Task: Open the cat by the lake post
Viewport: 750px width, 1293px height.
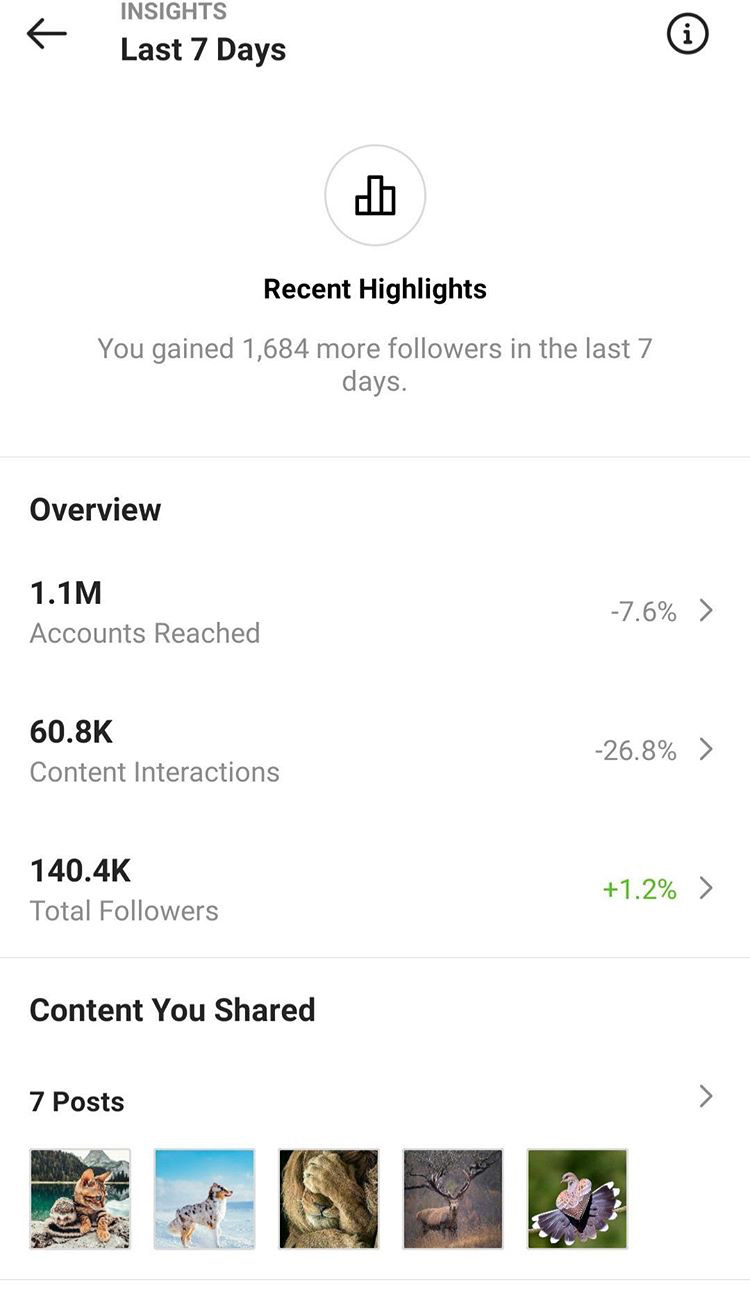Action: click(80, 1198)
